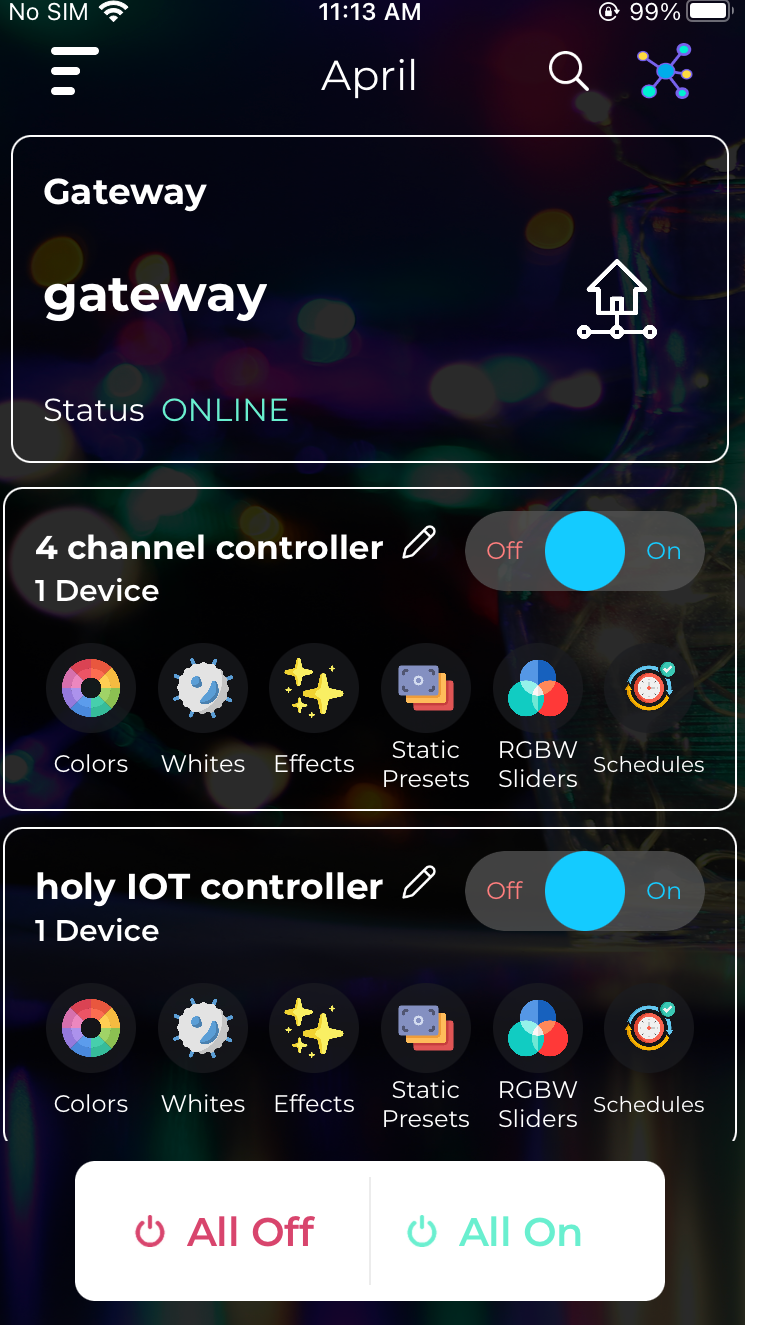Open the search icon
This screenshot has width=757, height=1341.
[x=568, y=72]
